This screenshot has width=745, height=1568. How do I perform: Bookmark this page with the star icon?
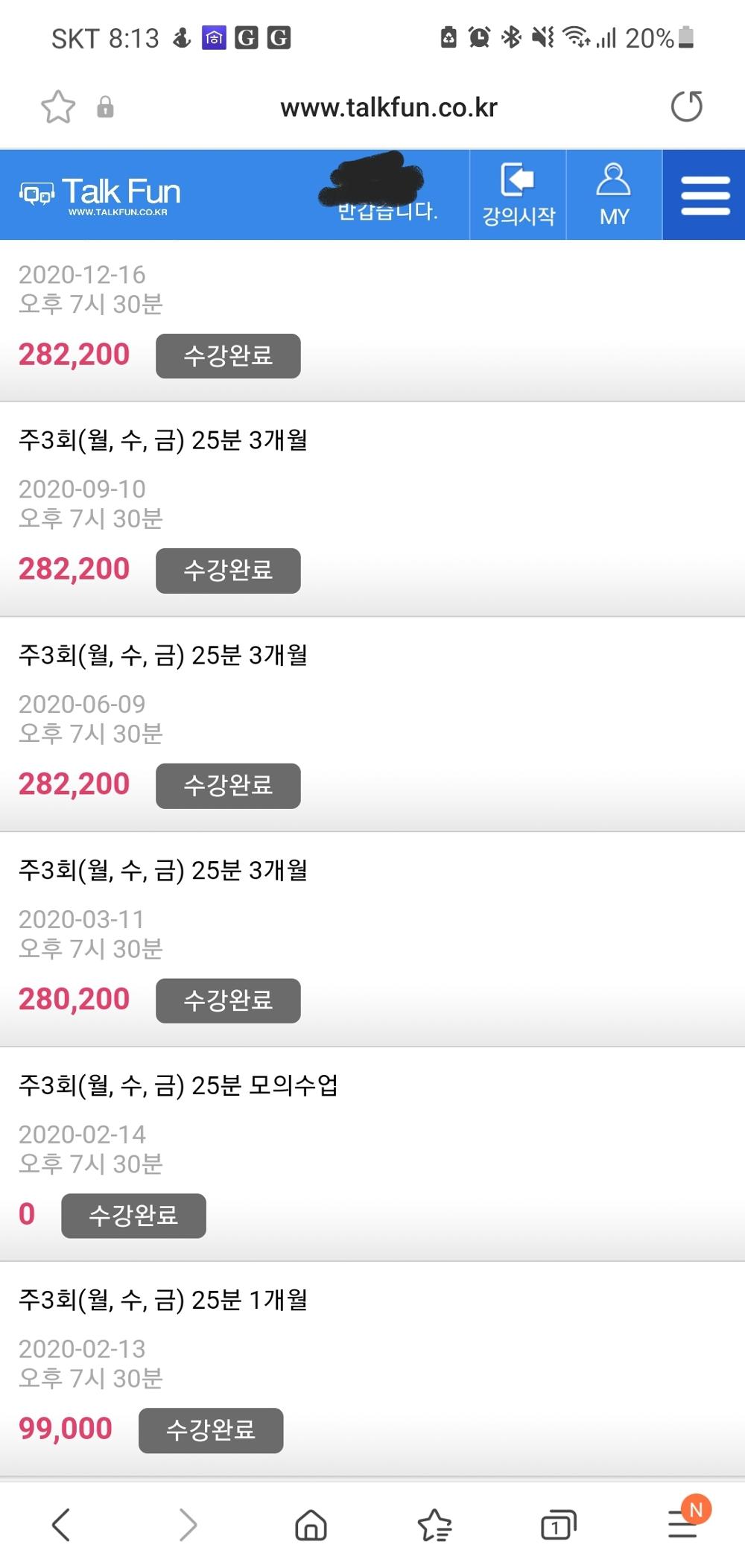57,107
